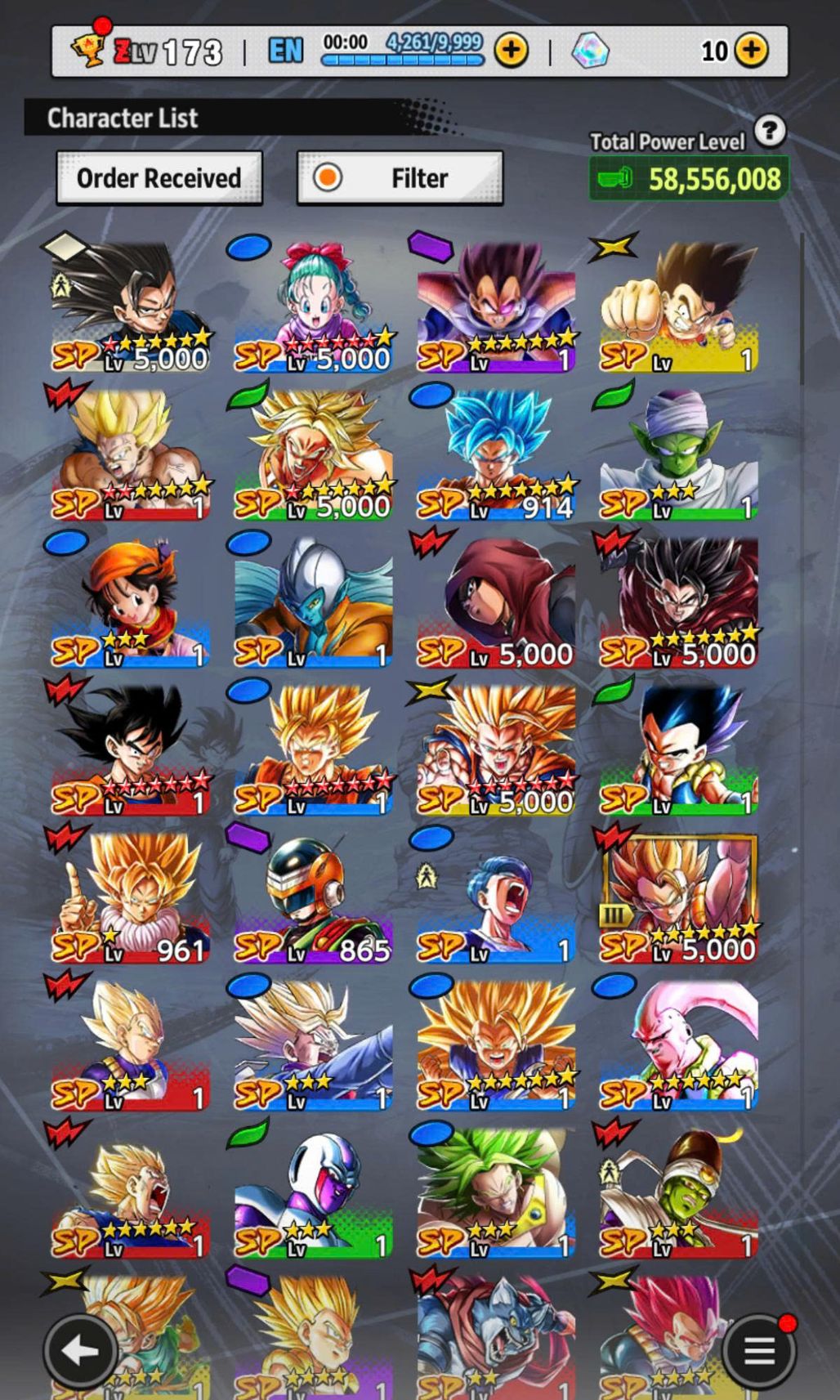
Task: Select green Cooler character card
Action: (314, 1194)
